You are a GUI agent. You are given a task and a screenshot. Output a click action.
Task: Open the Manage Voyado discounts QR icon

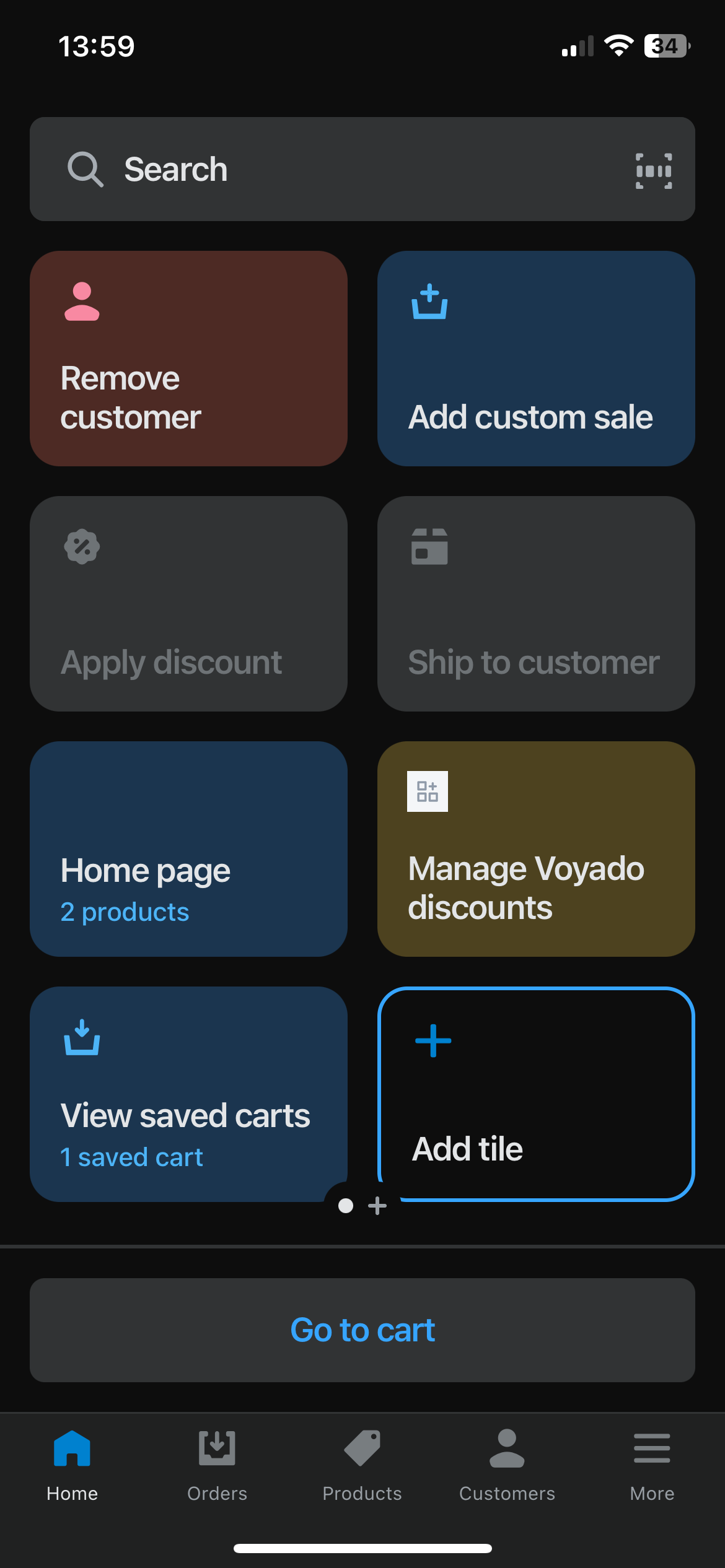[426, 791]
